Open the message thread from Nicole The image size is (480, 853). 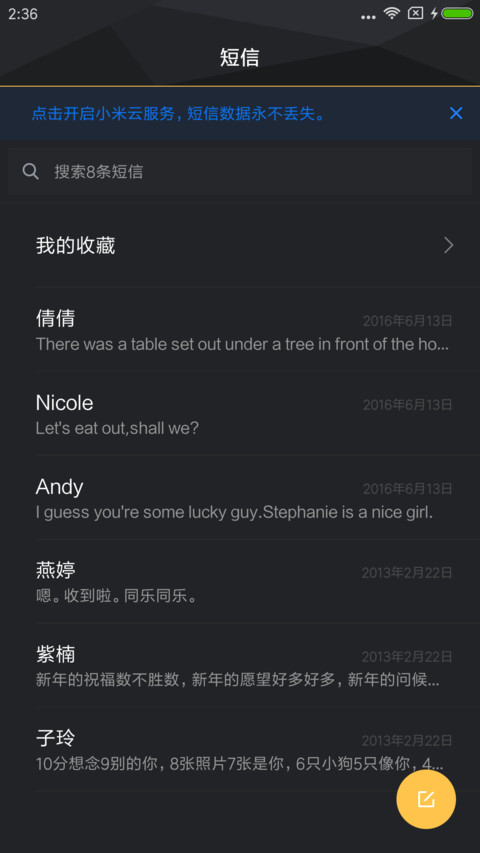[x=240, y=413]
